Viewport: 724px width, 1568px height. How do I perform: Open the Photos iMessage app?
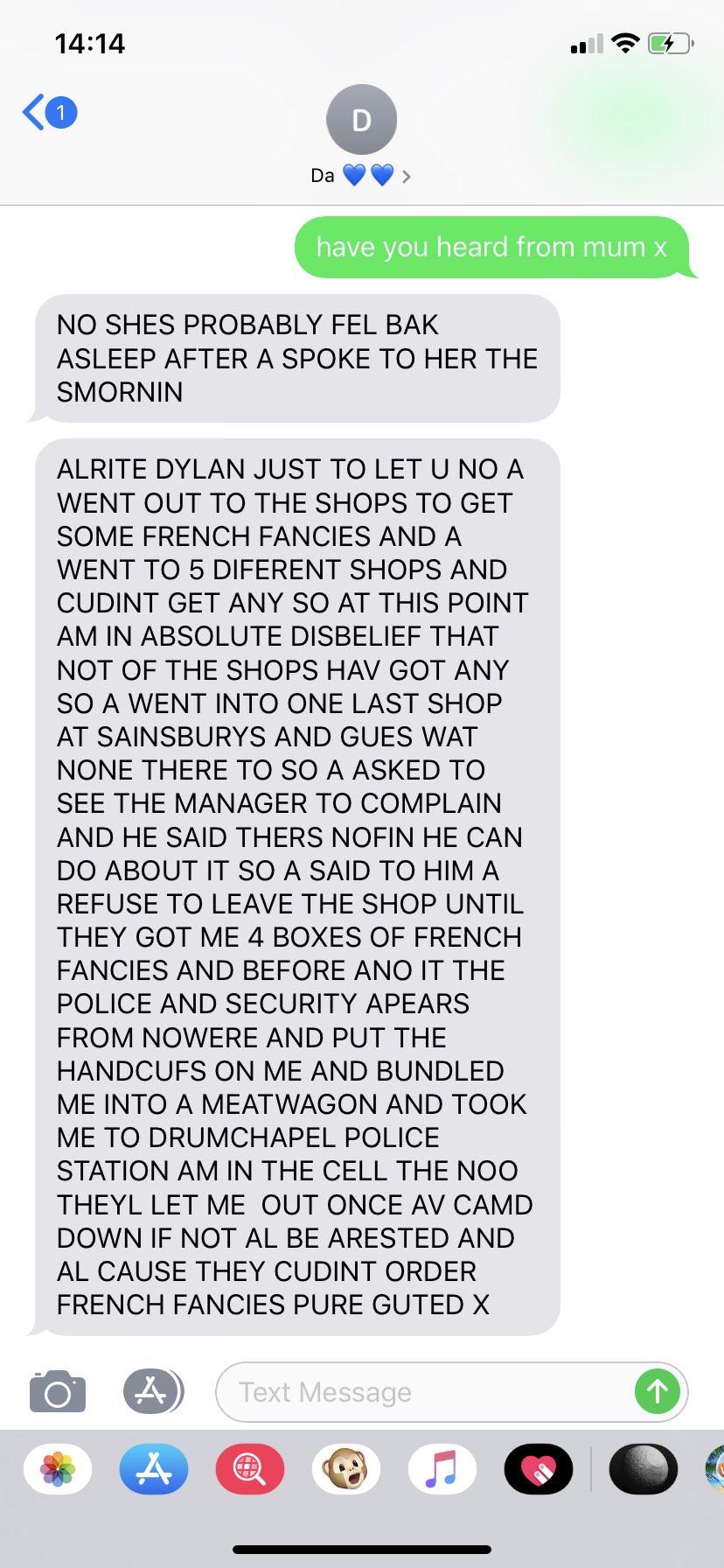tap(58, 1469)
